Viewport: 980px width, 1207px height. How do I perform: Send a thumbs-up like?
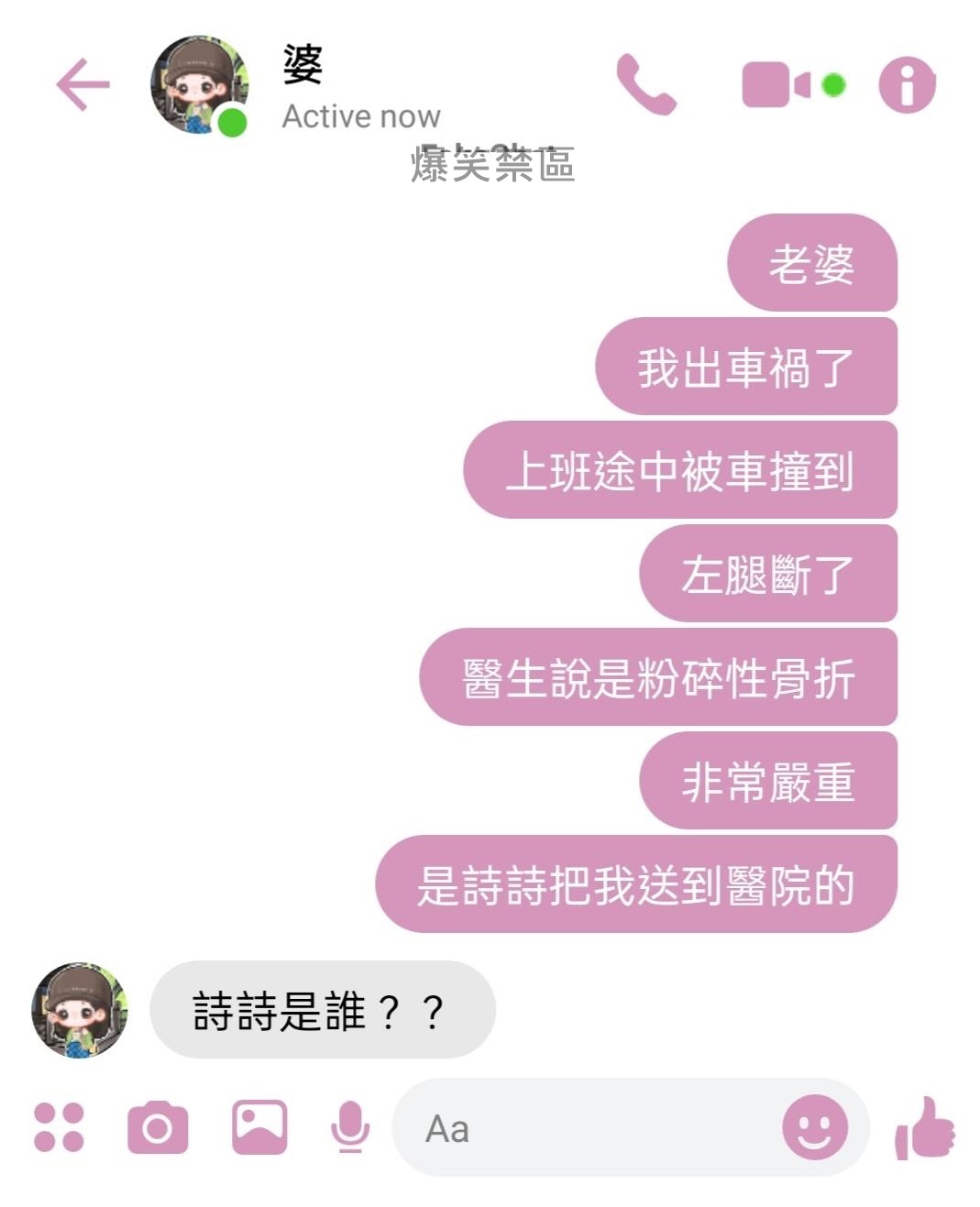925,1128
